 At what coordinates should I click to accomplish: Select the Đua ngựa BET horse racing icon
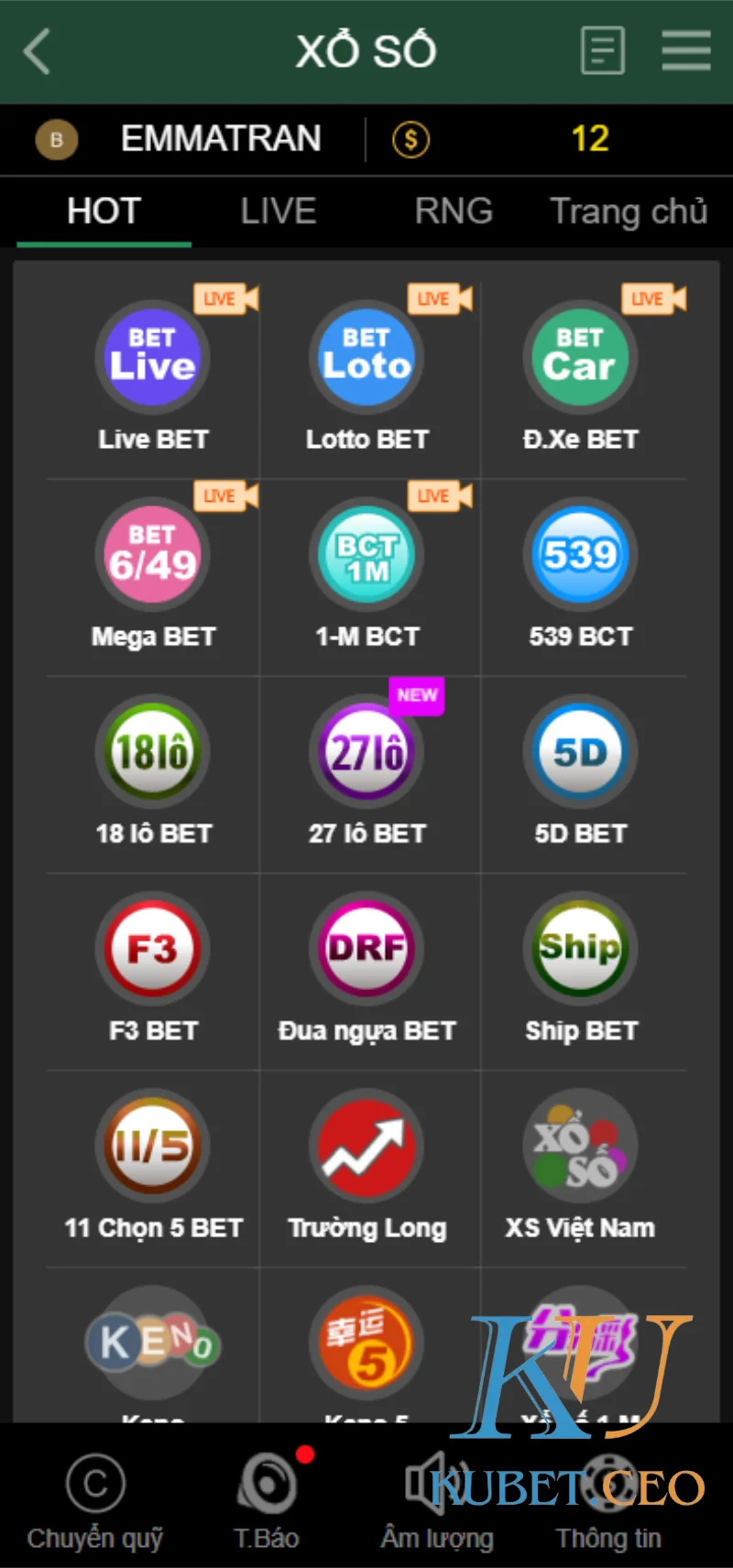(x=366, y=948)
